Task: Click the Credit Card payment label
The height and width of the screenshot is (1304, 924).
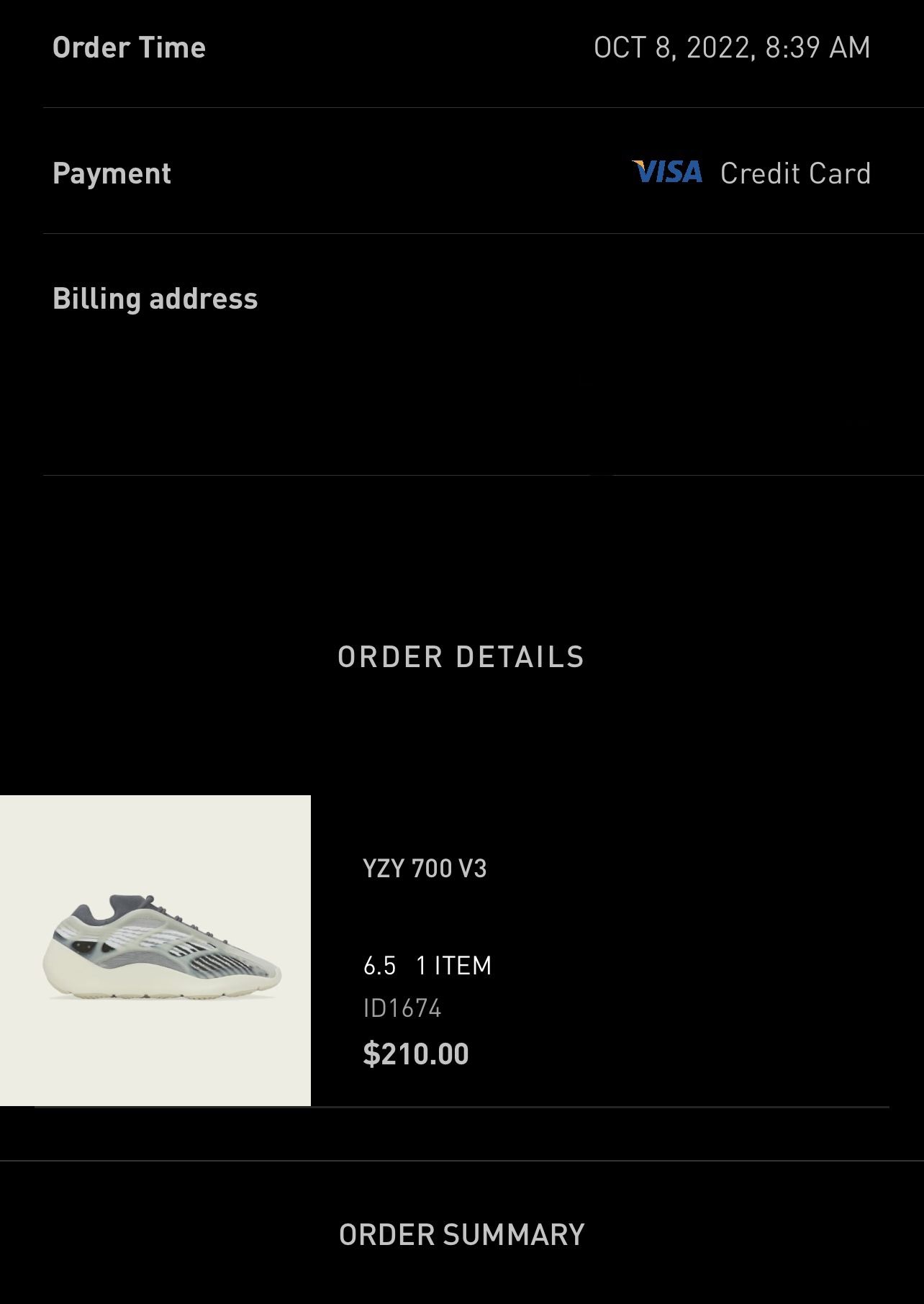Action: pyautogui.click(x=796, y=173)
